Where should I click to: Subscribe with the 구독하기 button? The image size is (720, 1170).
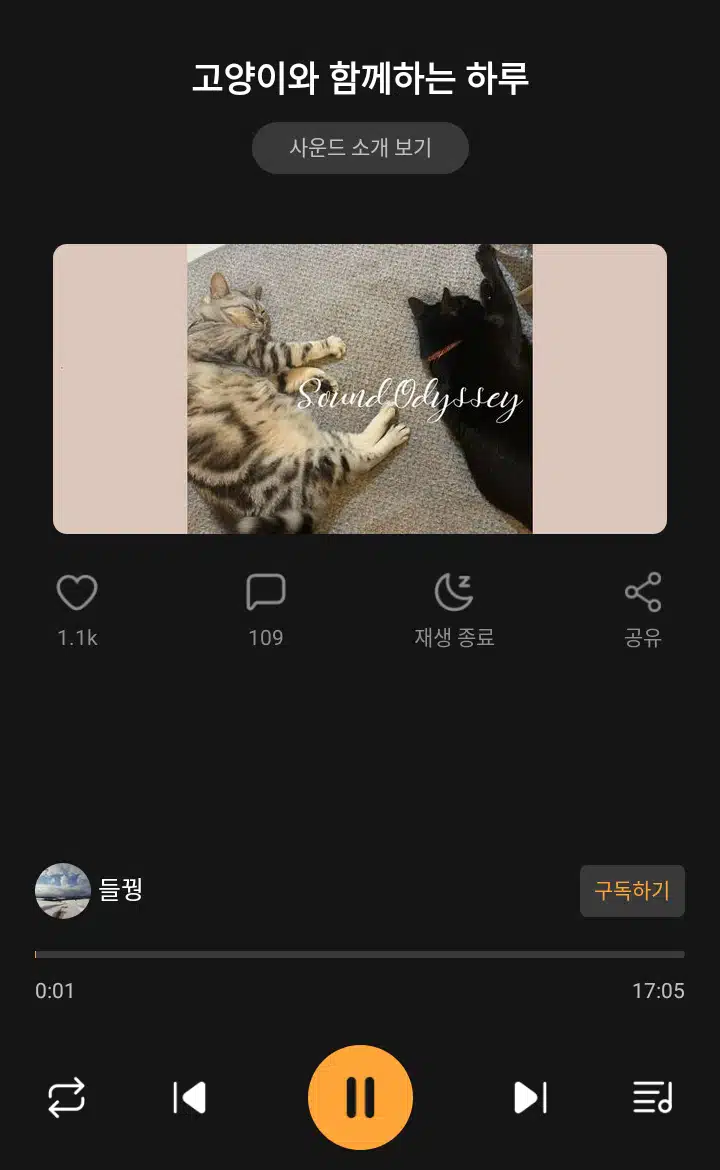click(x=632, y=890)
